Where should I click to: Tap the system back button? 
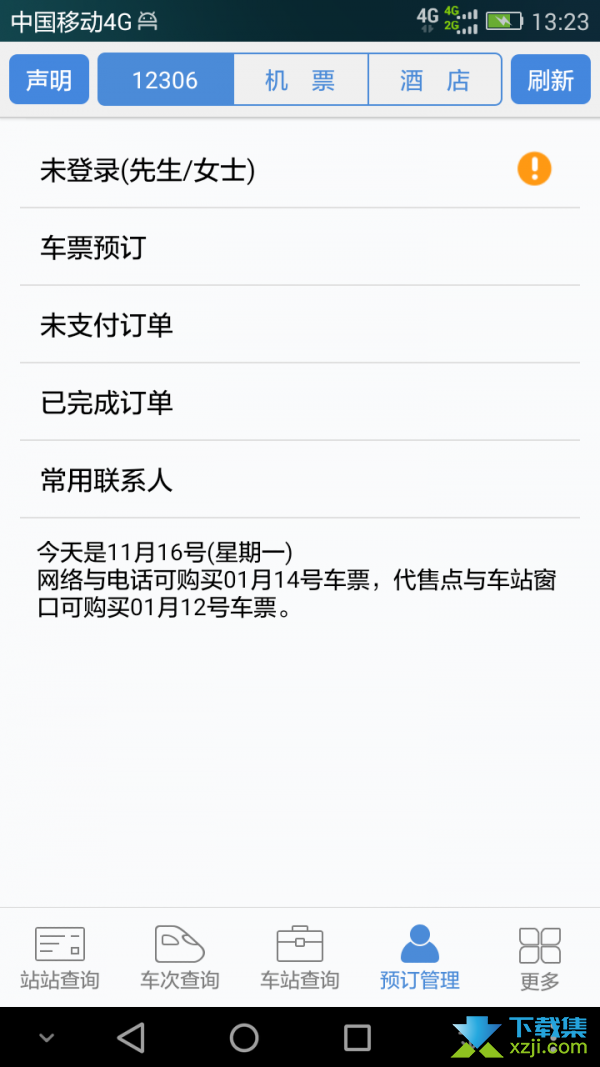point(131,1037)
